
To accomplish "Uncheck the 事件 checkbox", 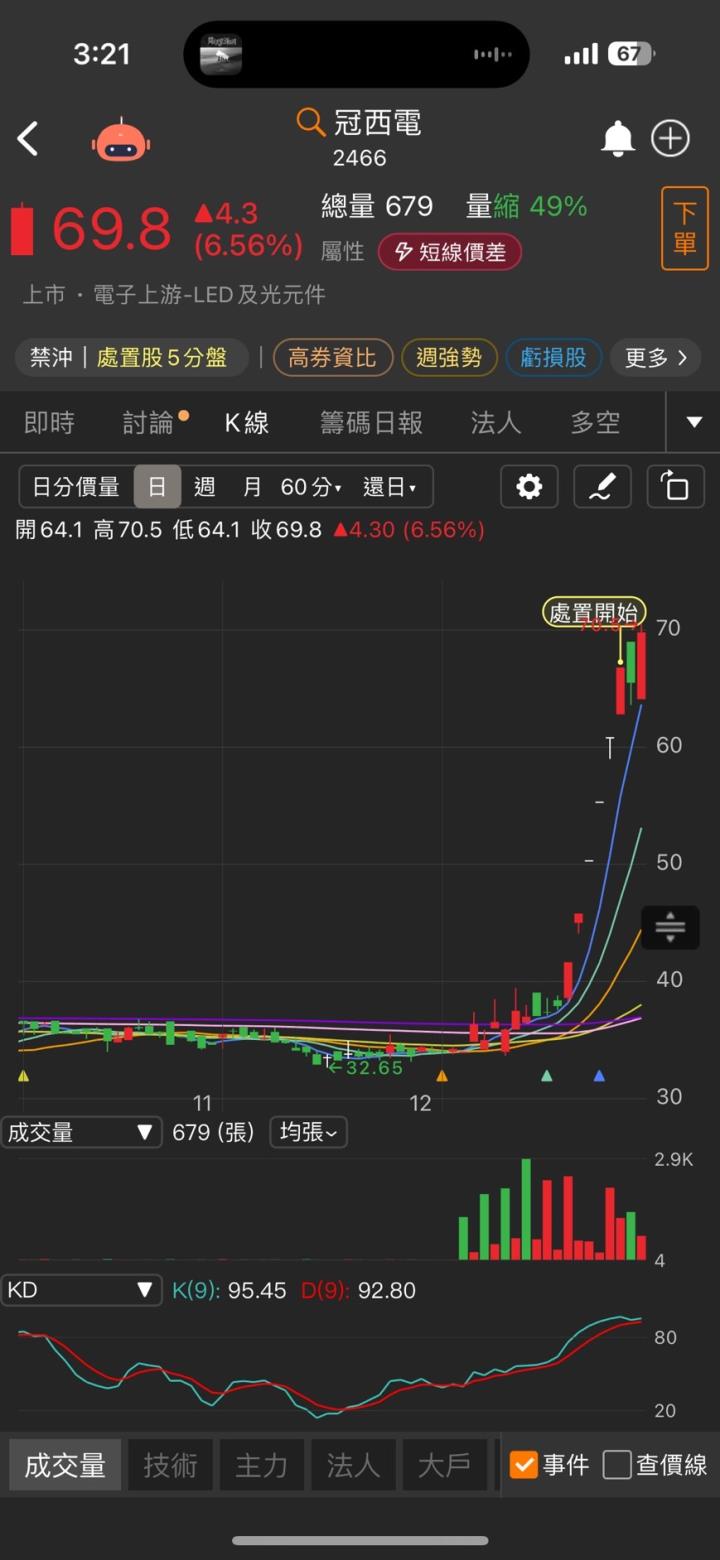I will pyautogui.click(x=525, y=1464).
